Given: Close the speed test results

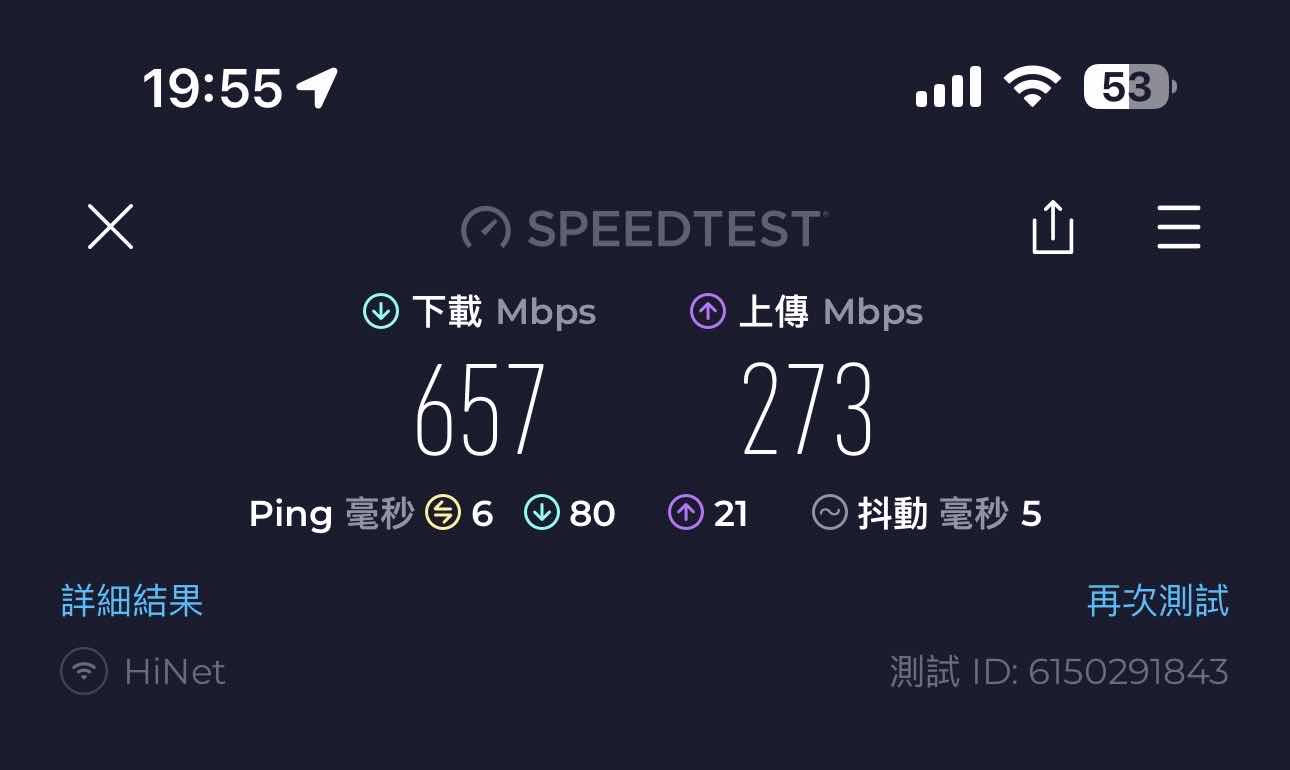Looking at the screenshot, I should [x=110, y=227].
